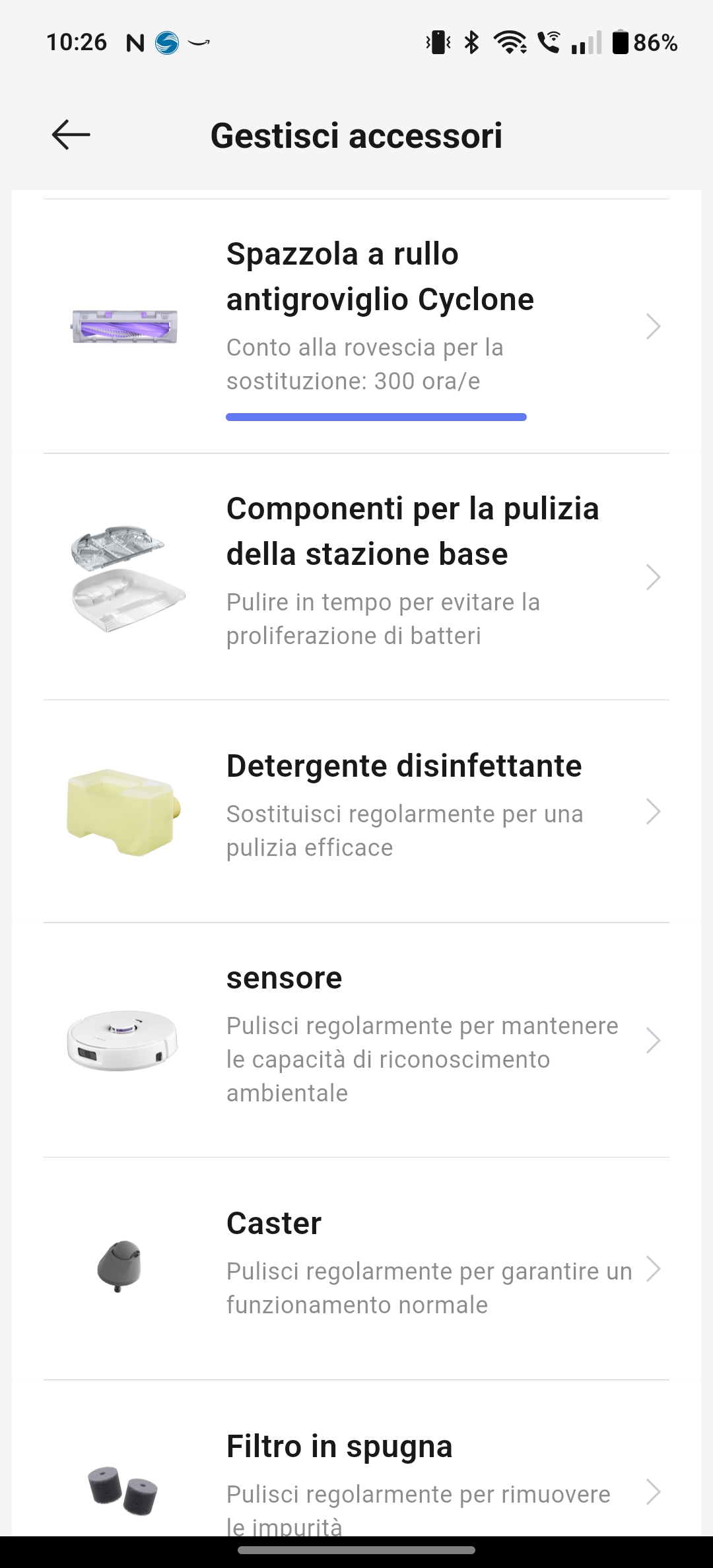View the sensore accessory details
This screenshot has width=713, height=1568.
click(356, 1040)
